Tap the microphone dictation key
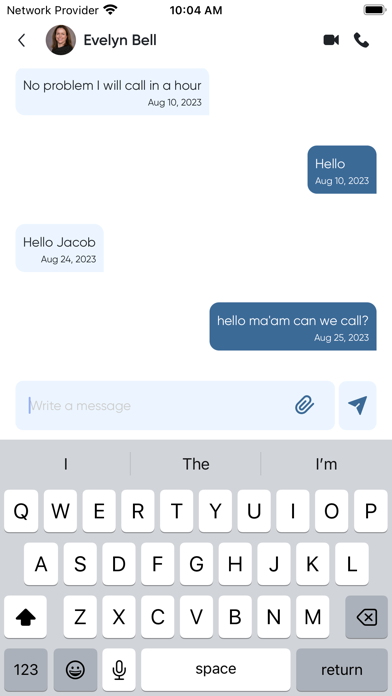The height and width of the screenshot is (696, 392). coord(119,669)
